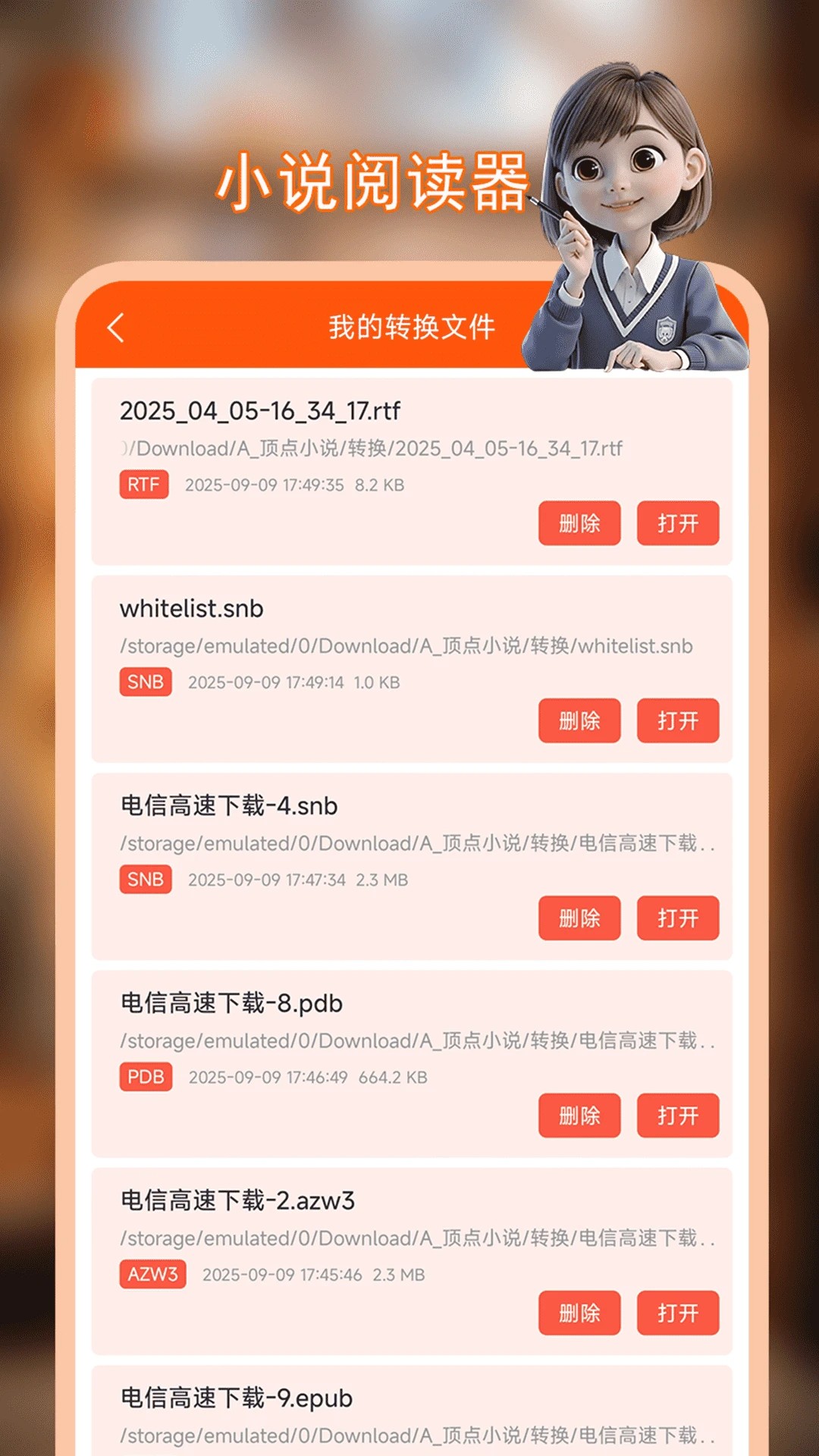Open 电信高速下载-8.pdb
Screen dimensions: 819x1456
(677, 1116)
